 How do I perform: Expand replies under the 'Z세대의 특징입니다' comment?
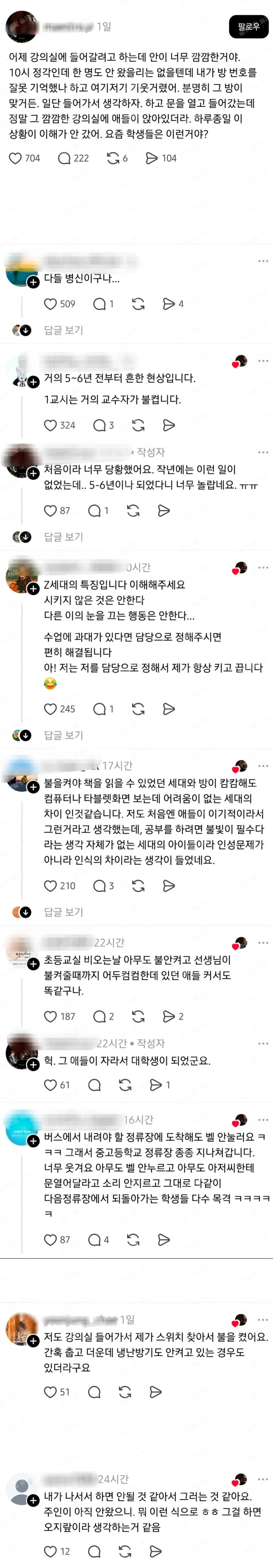(x=63, y=735)
